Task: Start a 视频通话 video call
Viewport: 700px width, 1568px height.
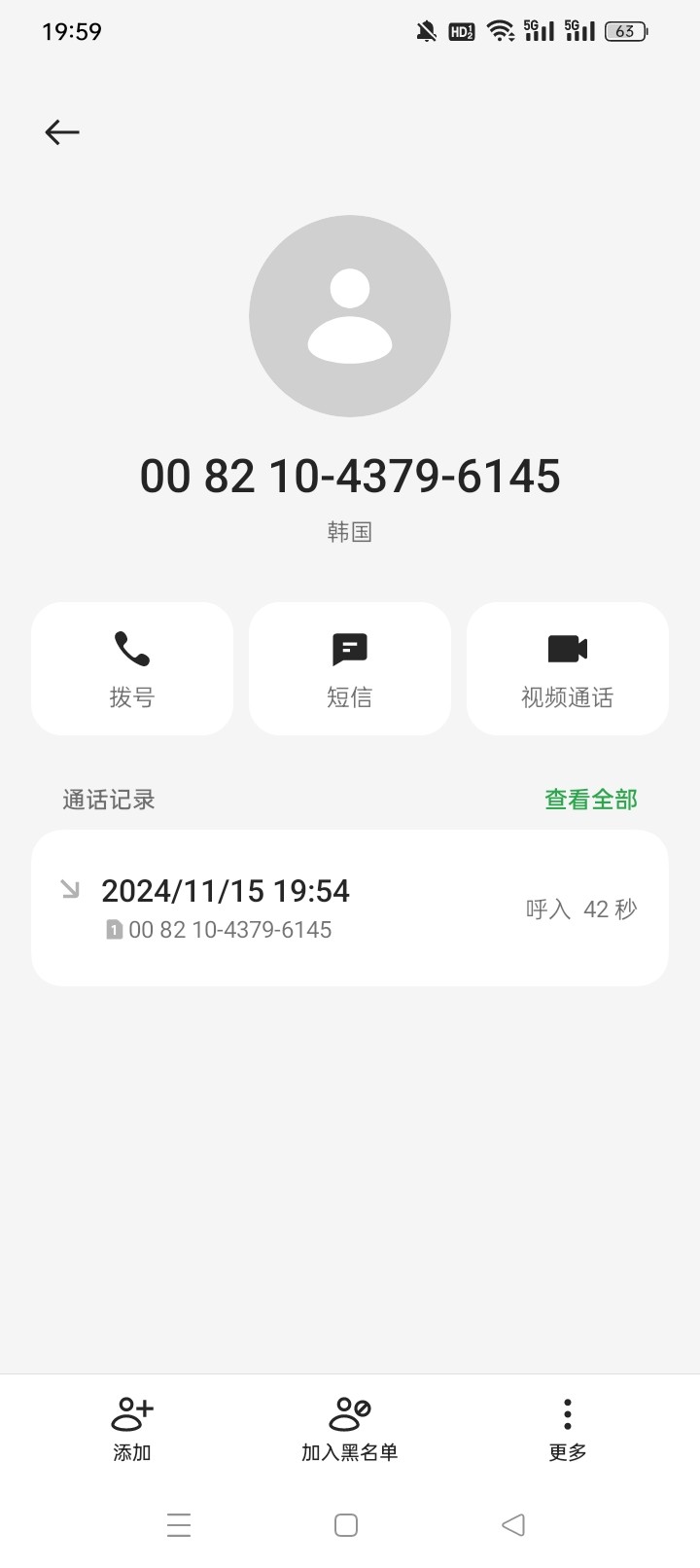Action: [568, 668]
